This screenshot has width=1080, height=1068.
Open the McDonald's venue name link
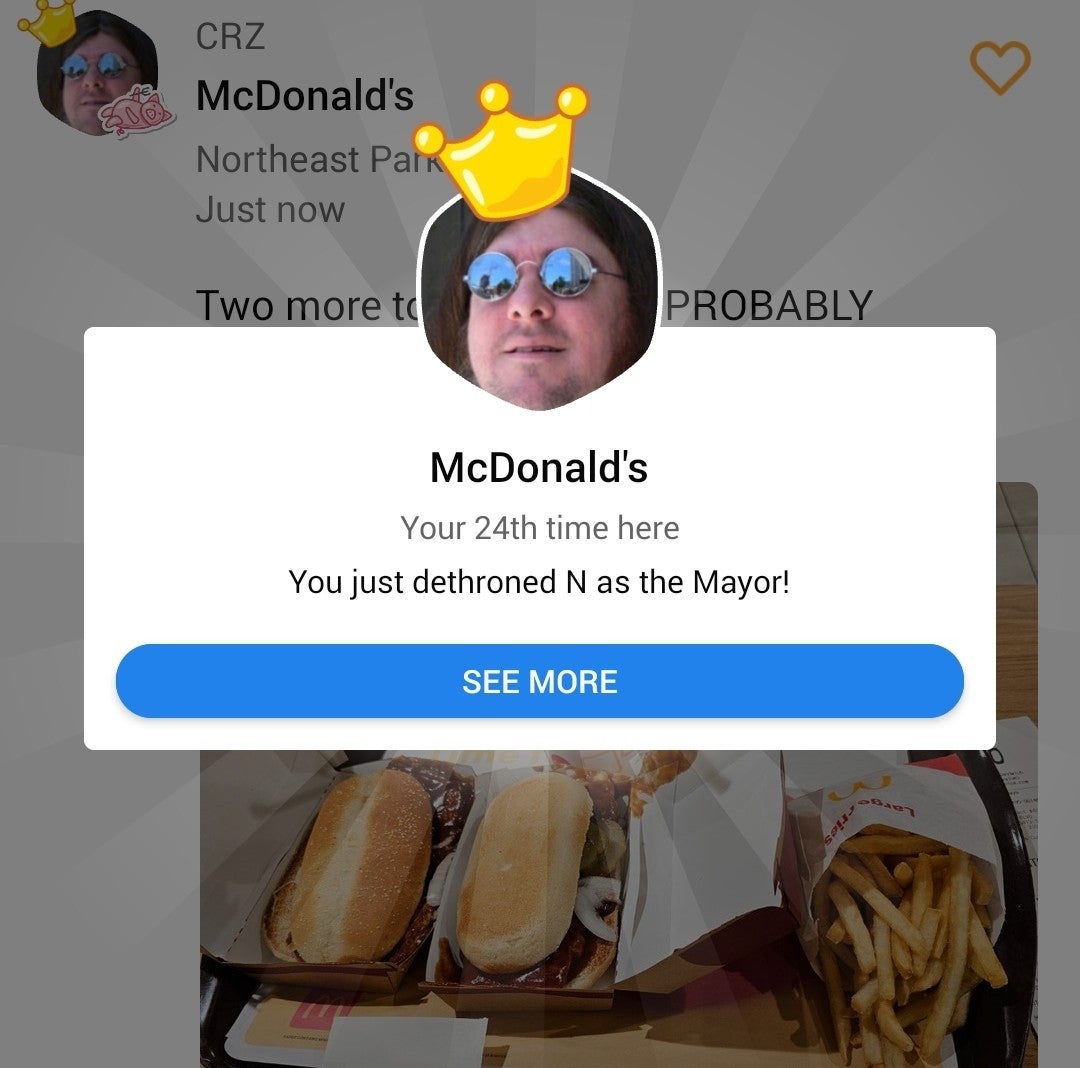pos(304,96)
